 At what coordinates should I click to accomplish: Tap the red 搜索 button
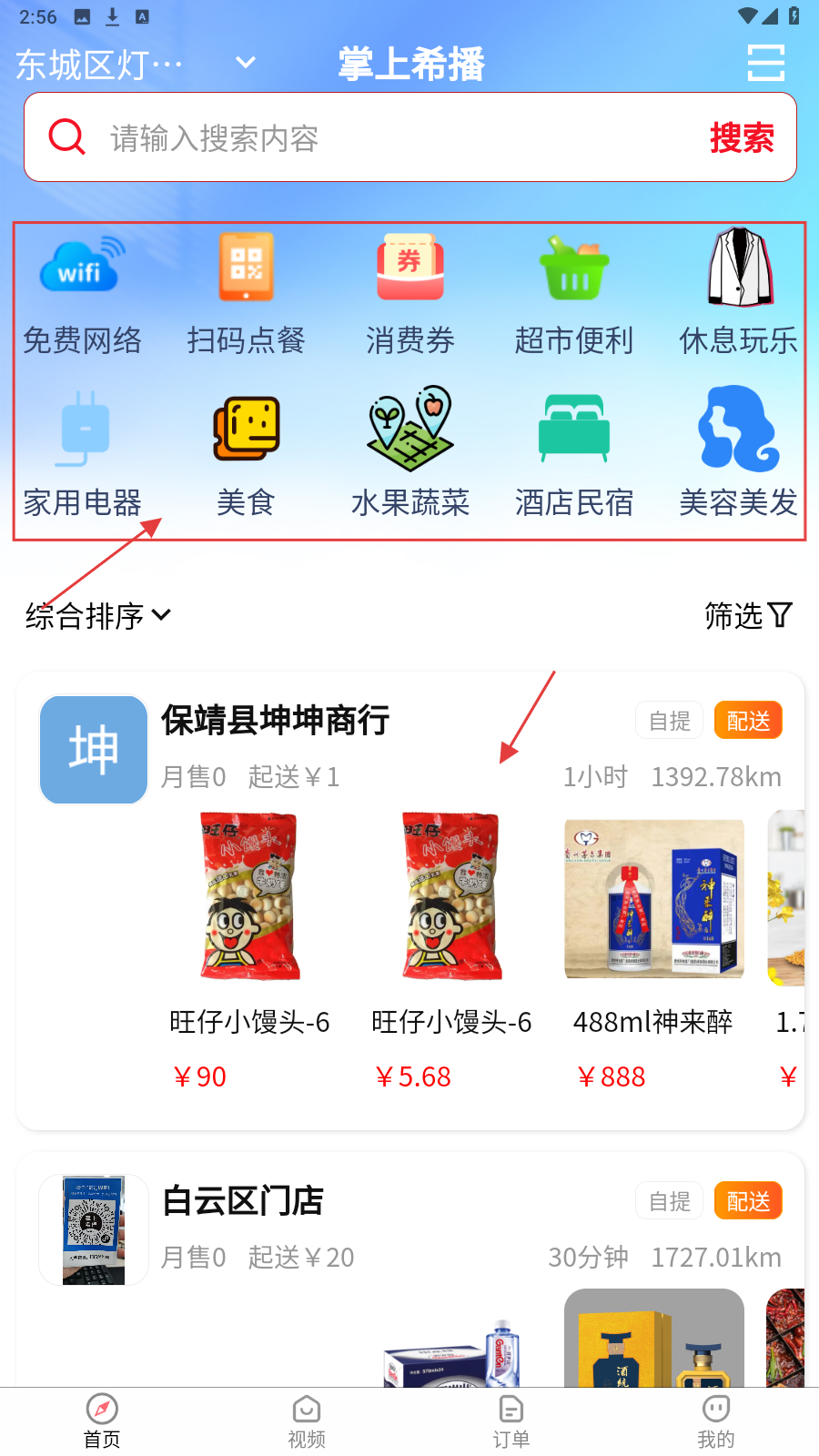(741, 138)
